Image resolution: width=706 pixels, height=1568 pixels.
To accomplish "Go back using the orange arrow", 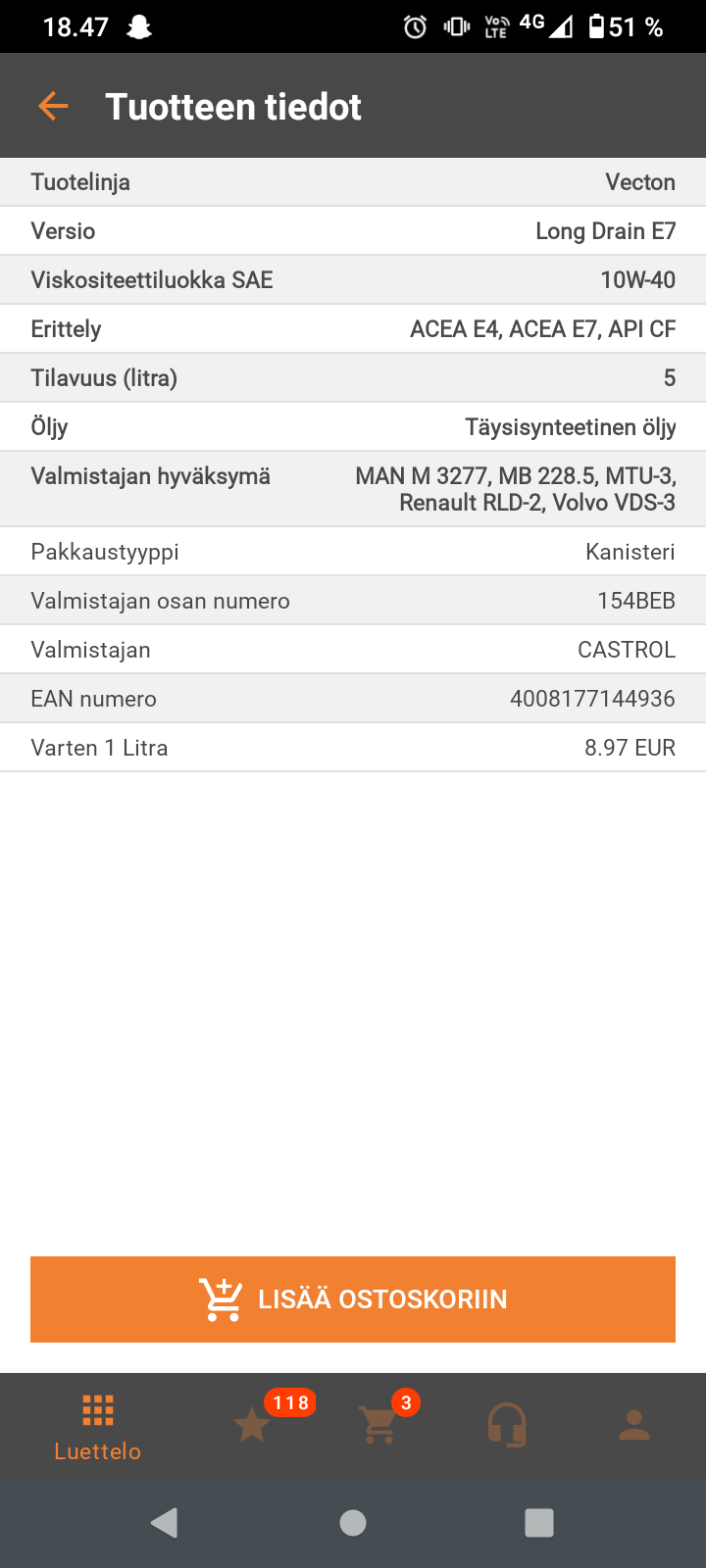I will point(53,106).
